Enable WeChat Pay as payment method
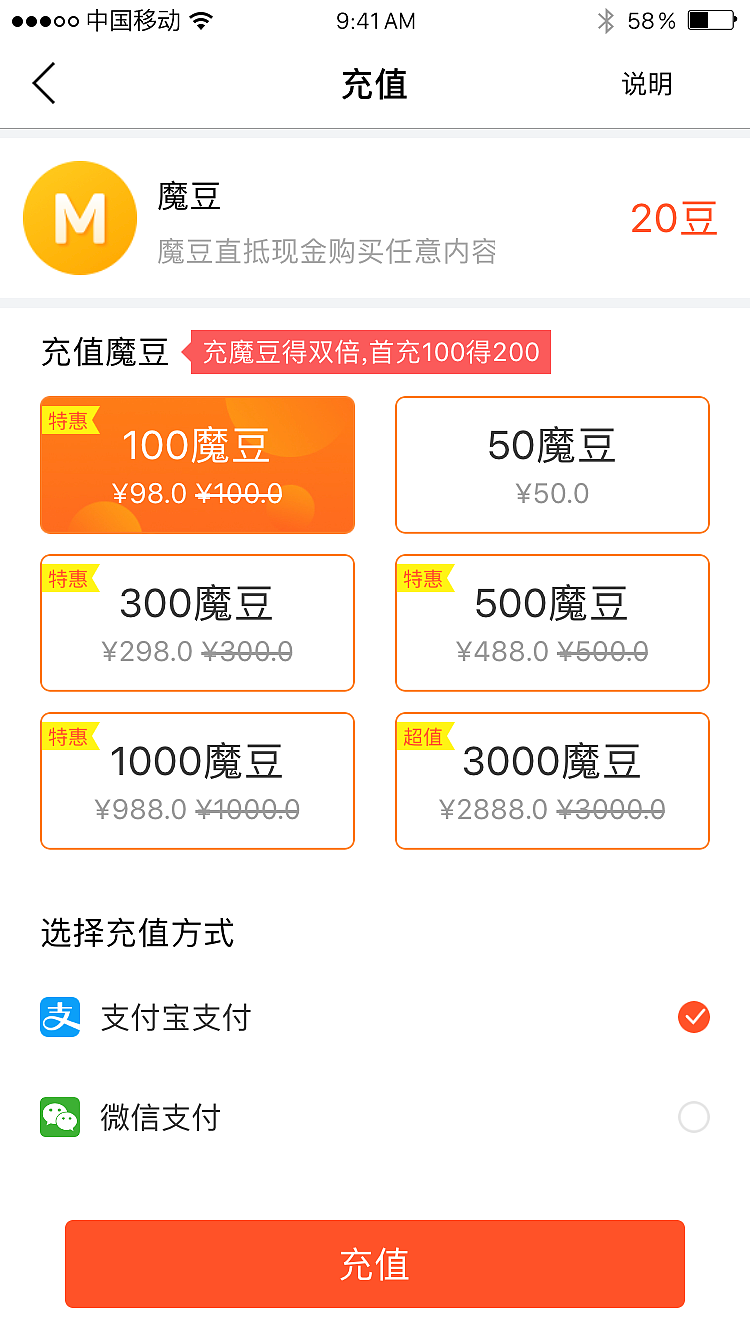The height and width of the screenshot is (1334, 750). (x=693, y=1117)
